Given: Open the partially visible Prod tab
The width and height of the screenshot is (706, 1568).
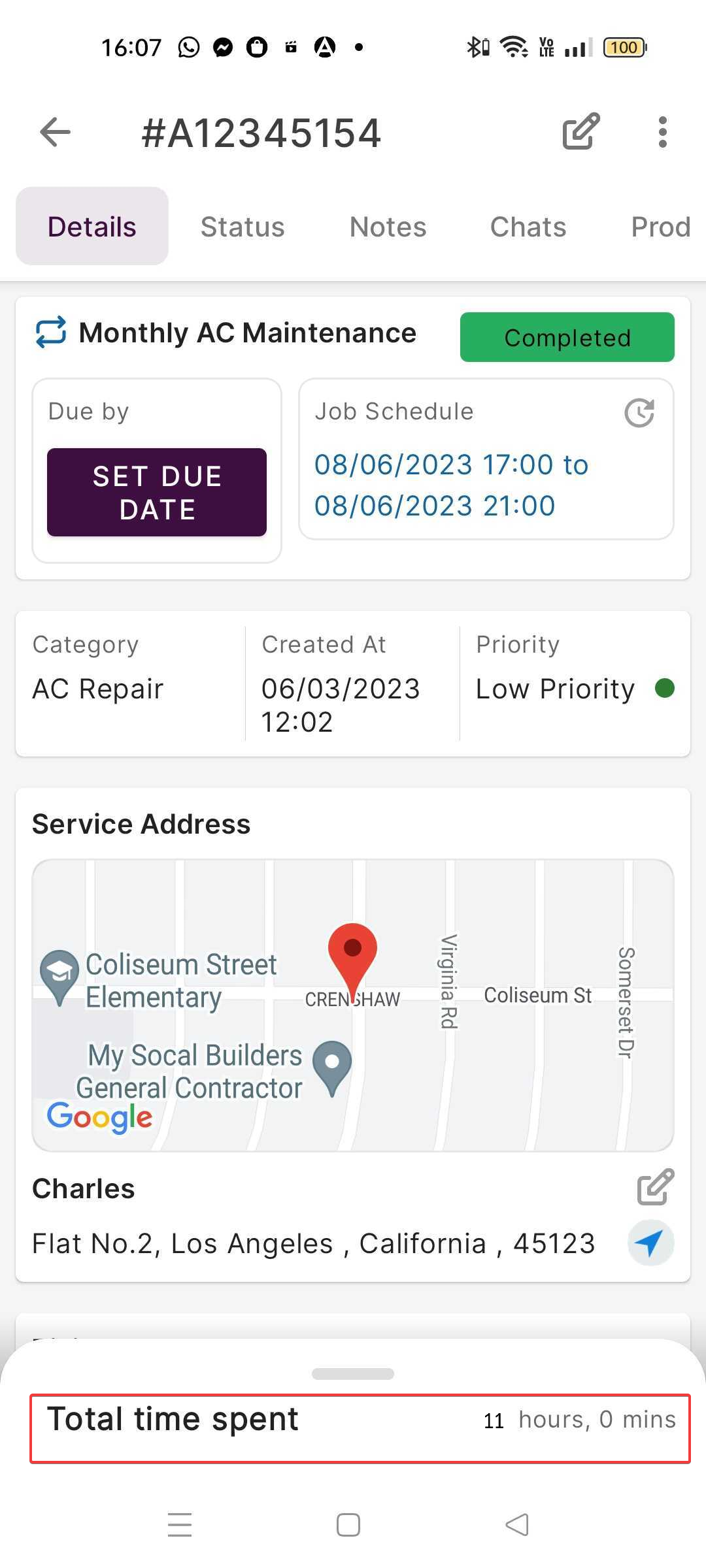Looking at the screenshot, I should pyautogui.click(x=660, y=227).
